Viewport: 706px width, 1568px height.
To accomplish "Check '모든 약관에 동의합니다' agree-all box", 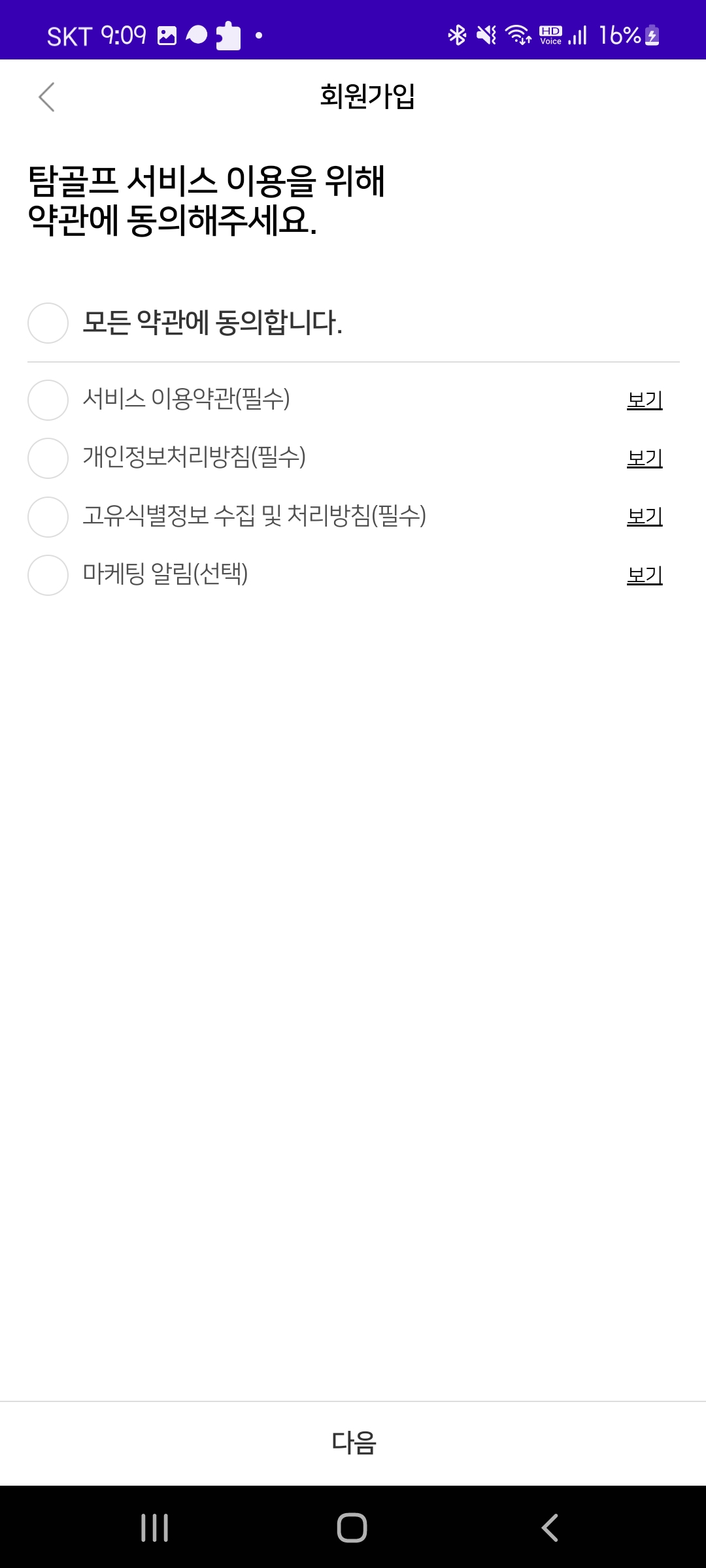I will pos(48,323).
